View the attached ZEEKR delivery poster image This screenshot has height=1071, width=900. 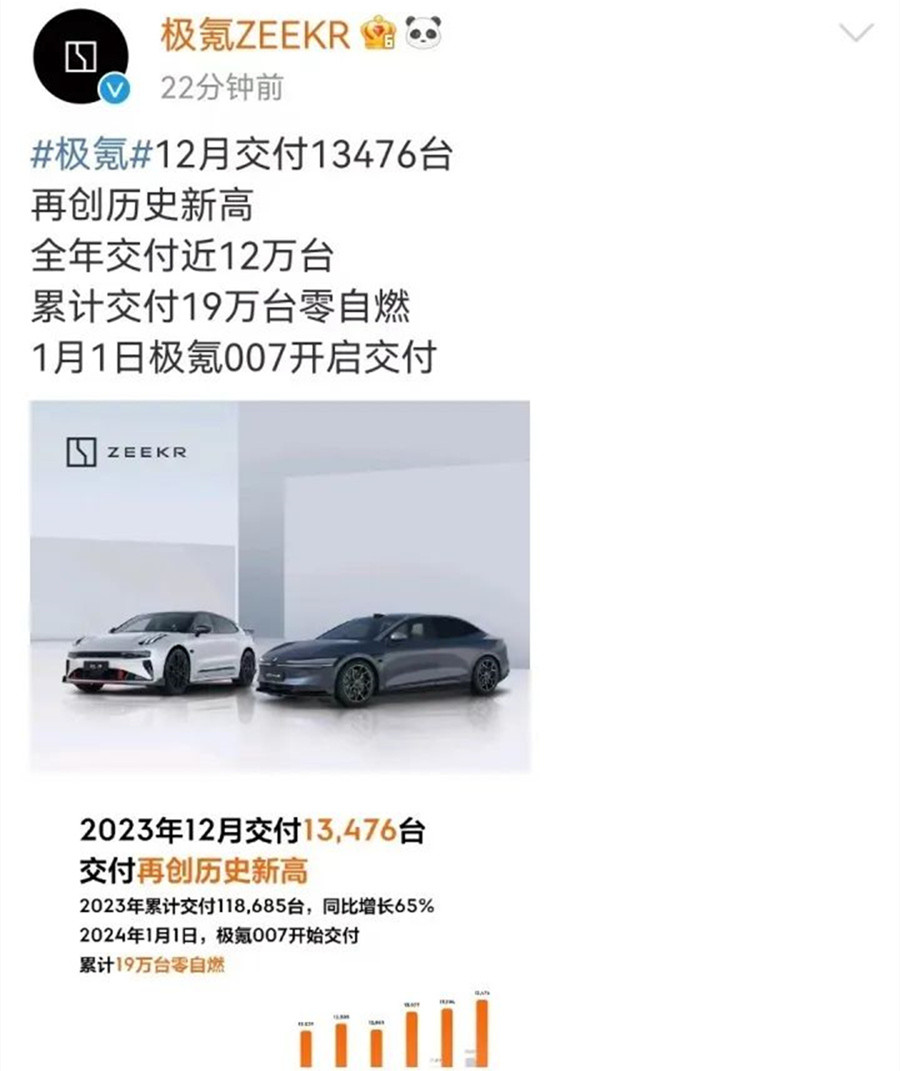pos(280,700)
